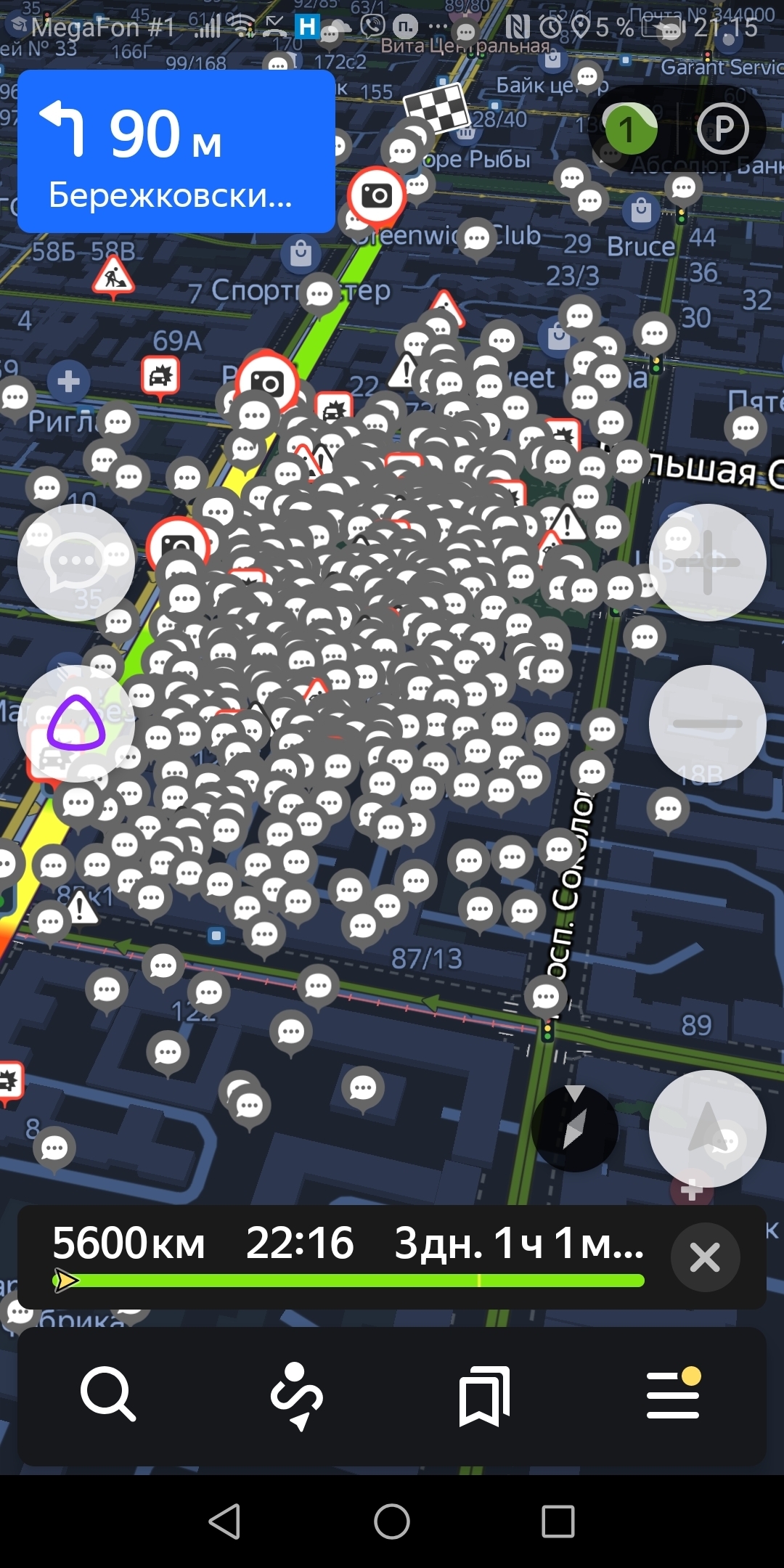Go back with the system back button

[x=225, y=1521]
